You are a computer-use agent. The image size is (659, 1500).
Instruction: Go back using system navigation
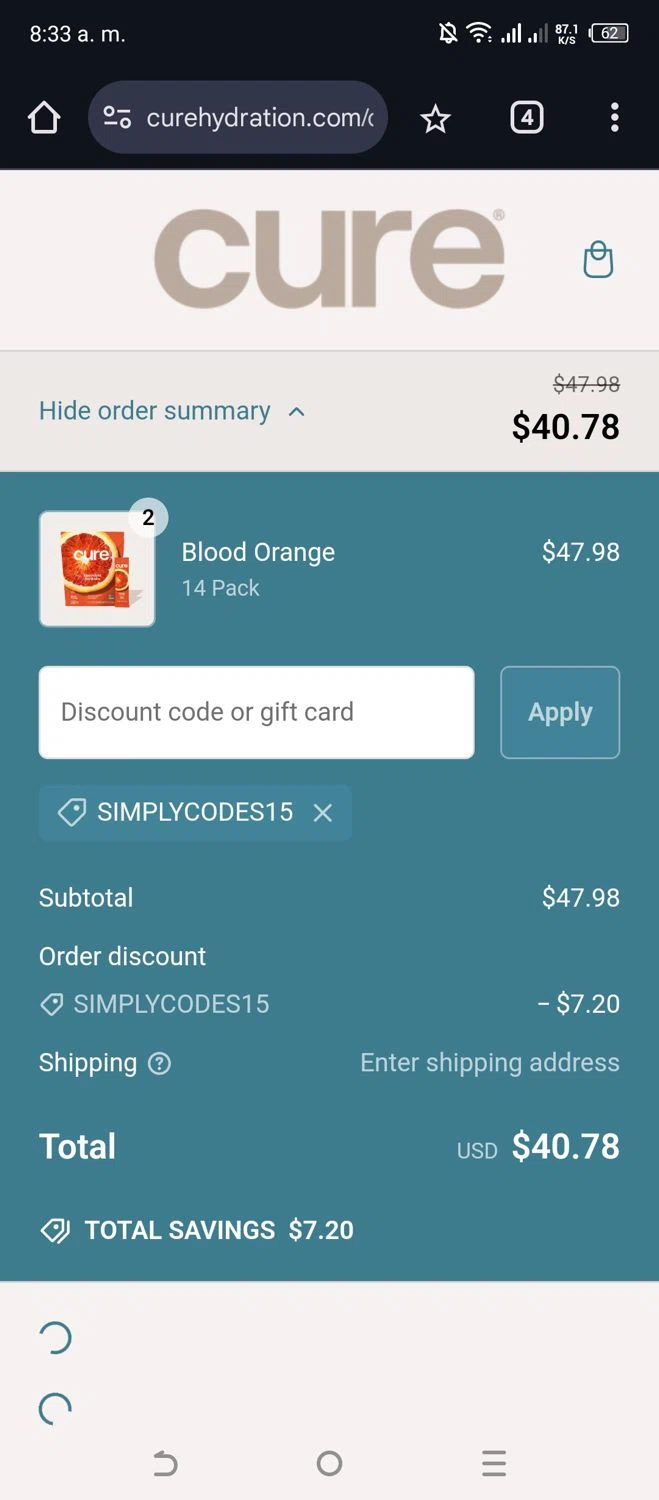pos(165,1464)
